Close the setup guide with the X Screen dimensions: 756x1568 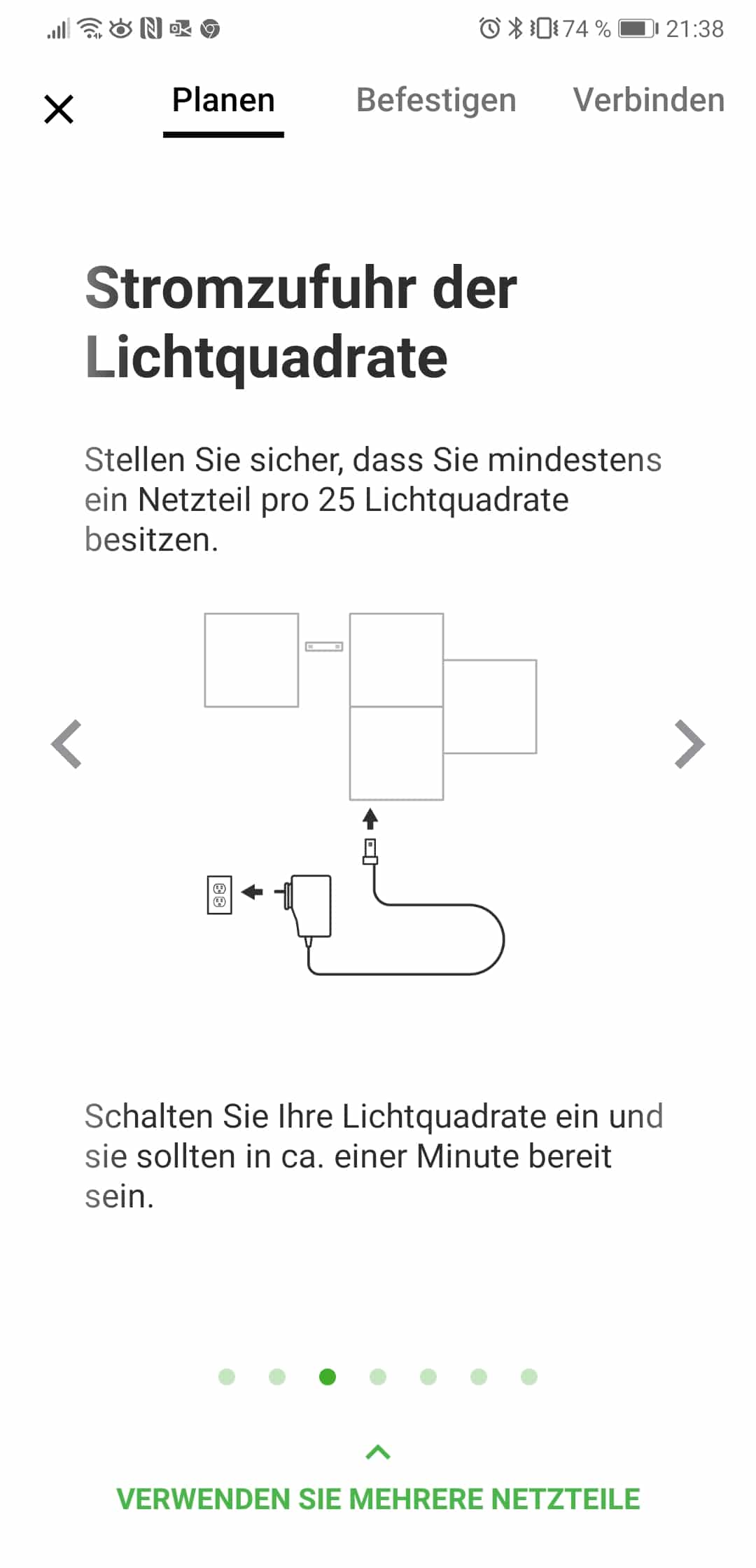click(59, 109)
